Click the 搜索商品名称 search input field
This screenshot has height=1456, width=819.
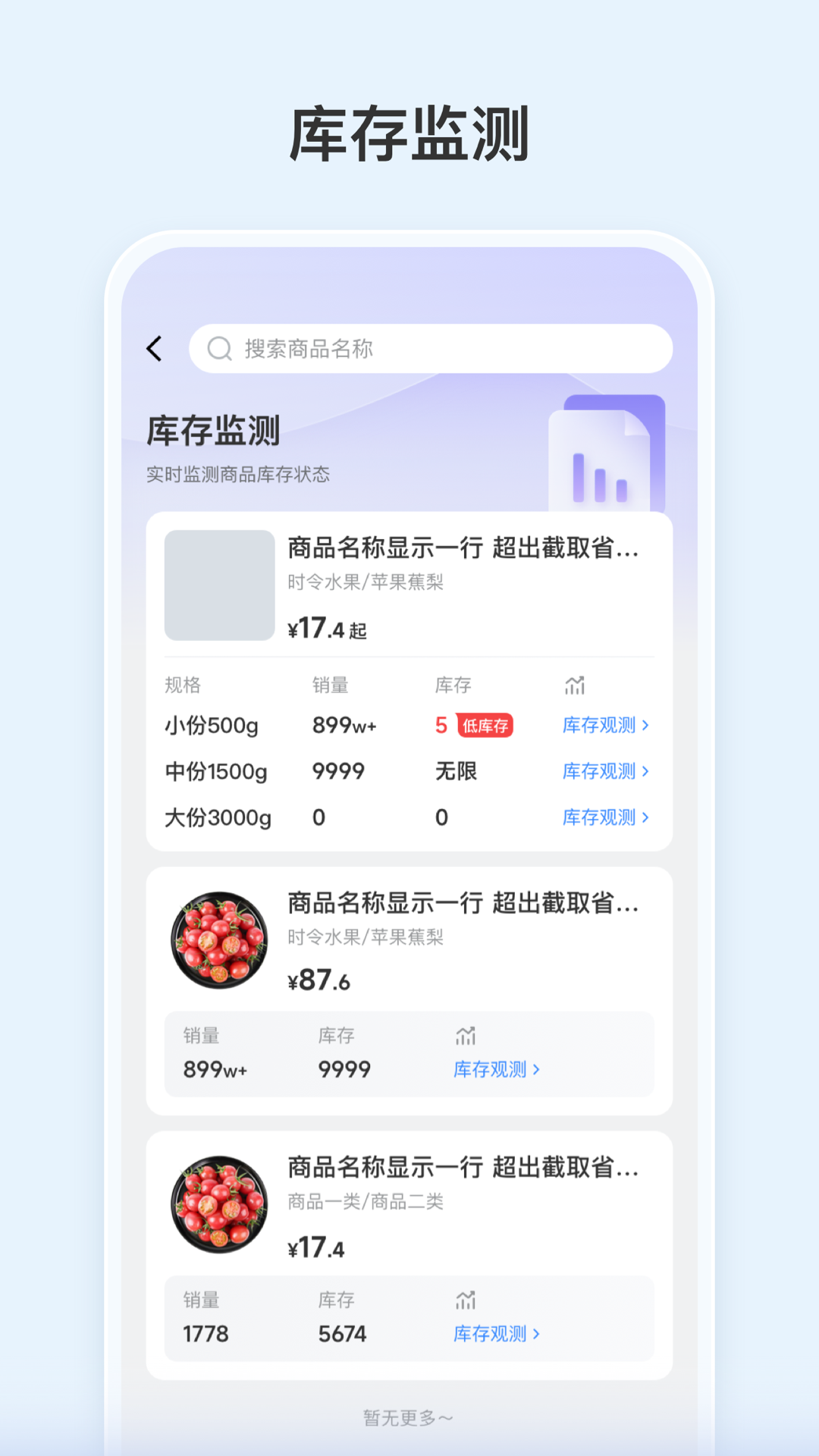[x=379, y=349]
